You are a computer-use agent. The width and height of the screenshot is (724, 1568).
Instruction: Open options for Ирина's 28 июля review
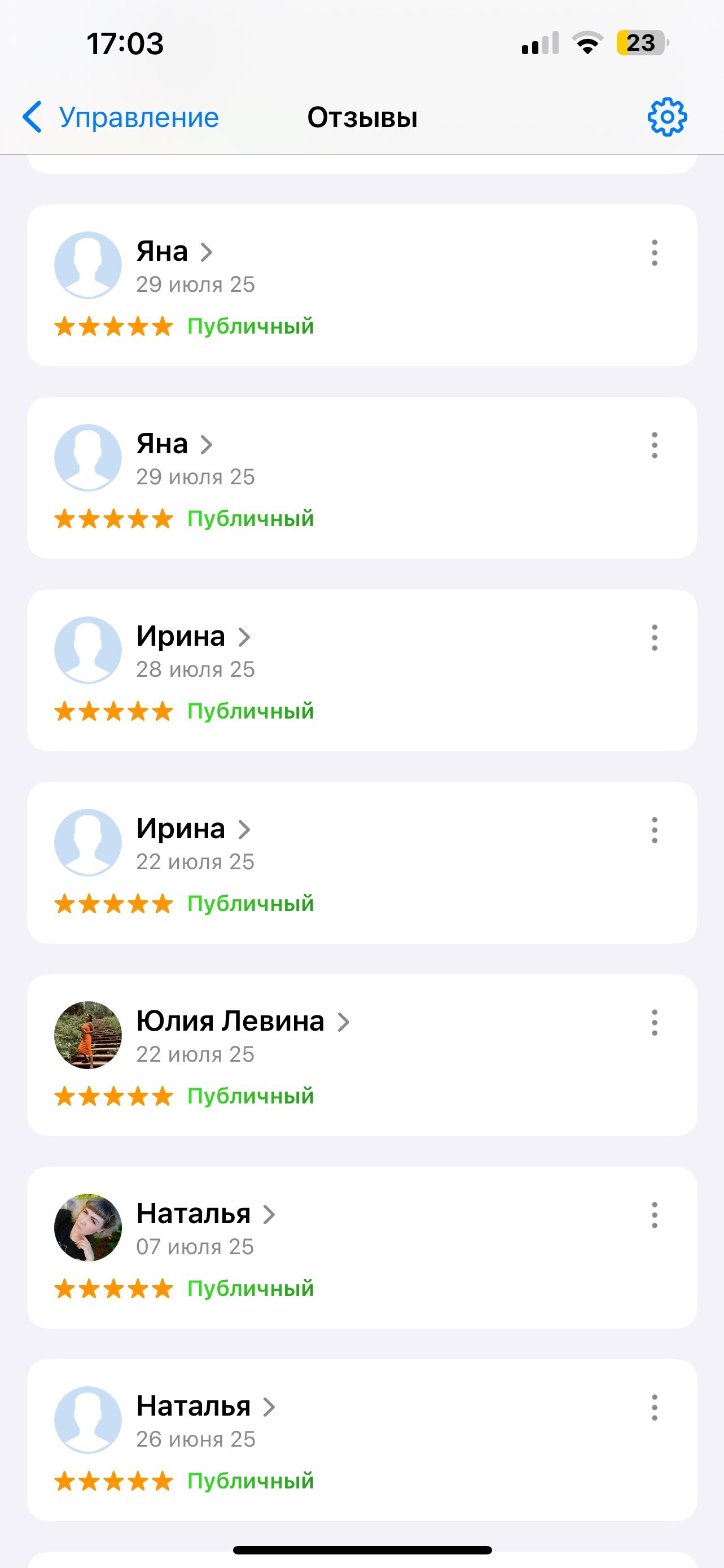pos(654,637)
